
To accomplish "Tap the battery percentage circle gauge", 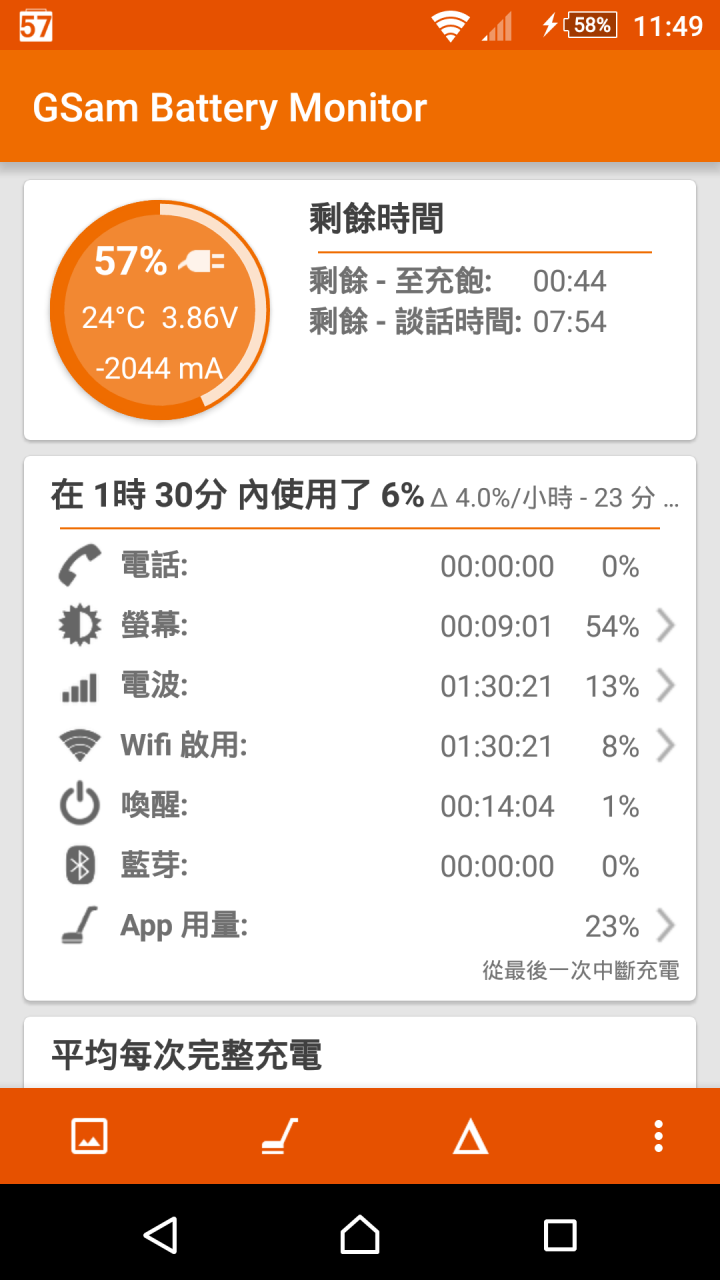I will 160,310.
